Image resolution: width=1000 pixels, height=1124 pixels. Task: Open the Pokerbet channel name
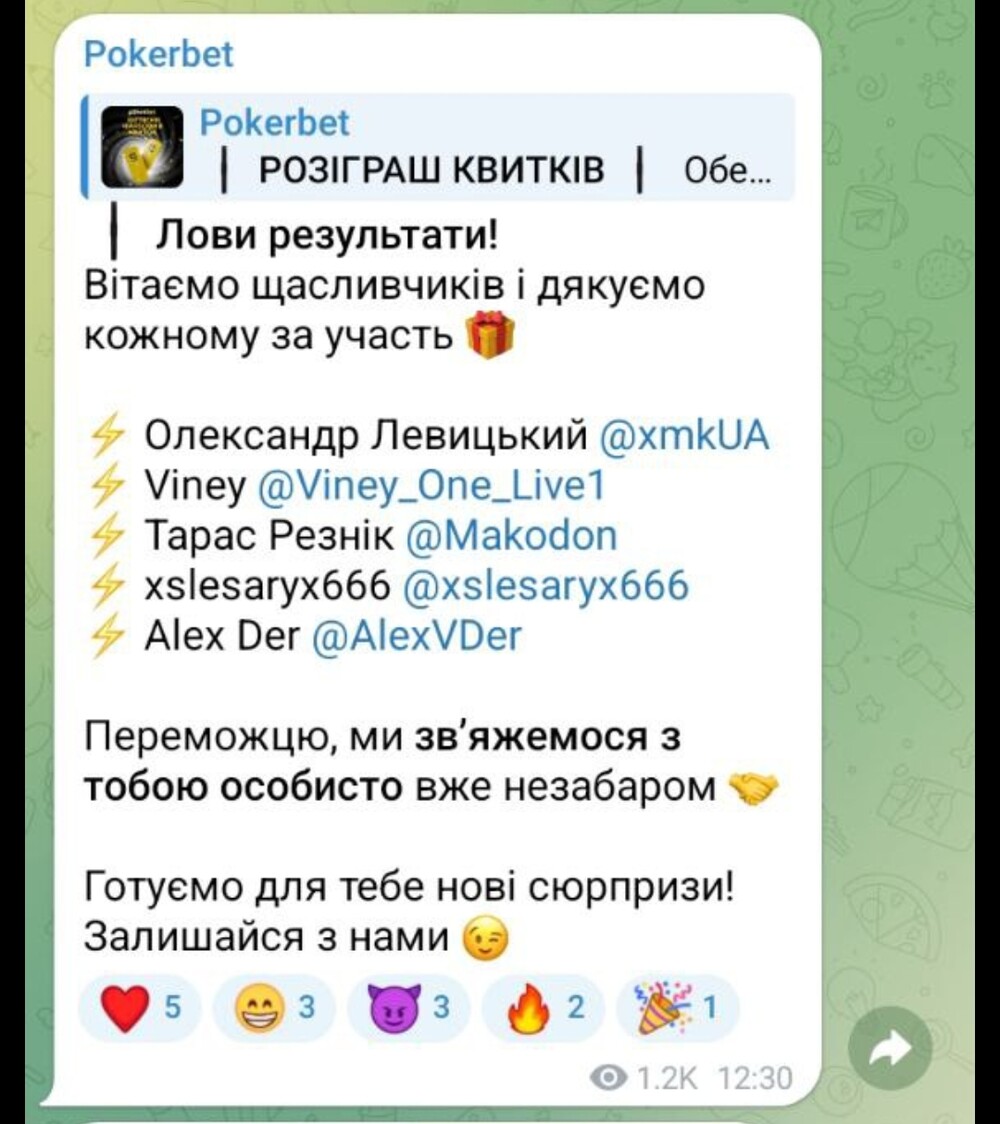tap(158, 53)
